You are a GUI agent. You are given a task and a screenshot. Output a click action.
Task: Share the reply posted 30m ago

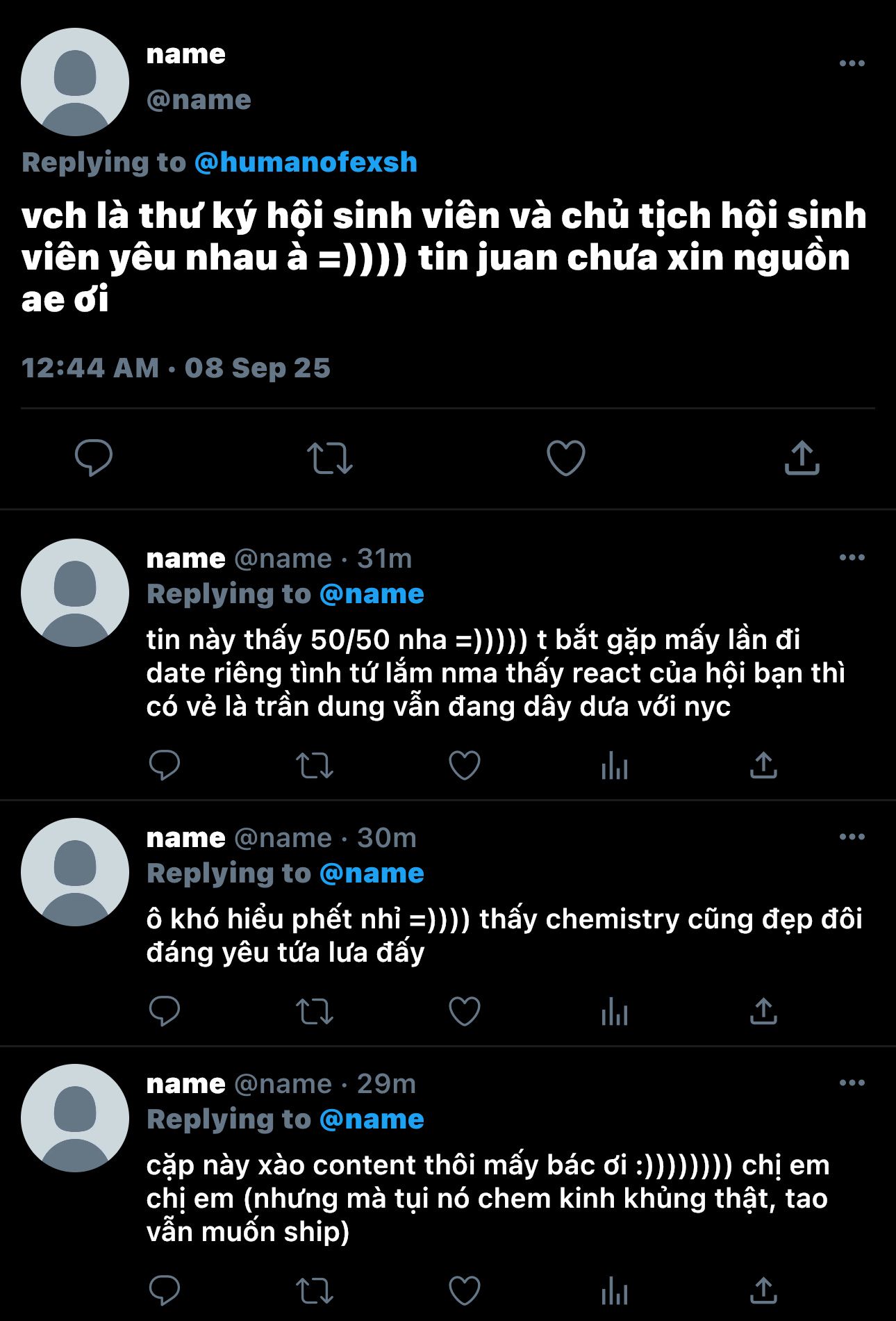point(763,1012)
